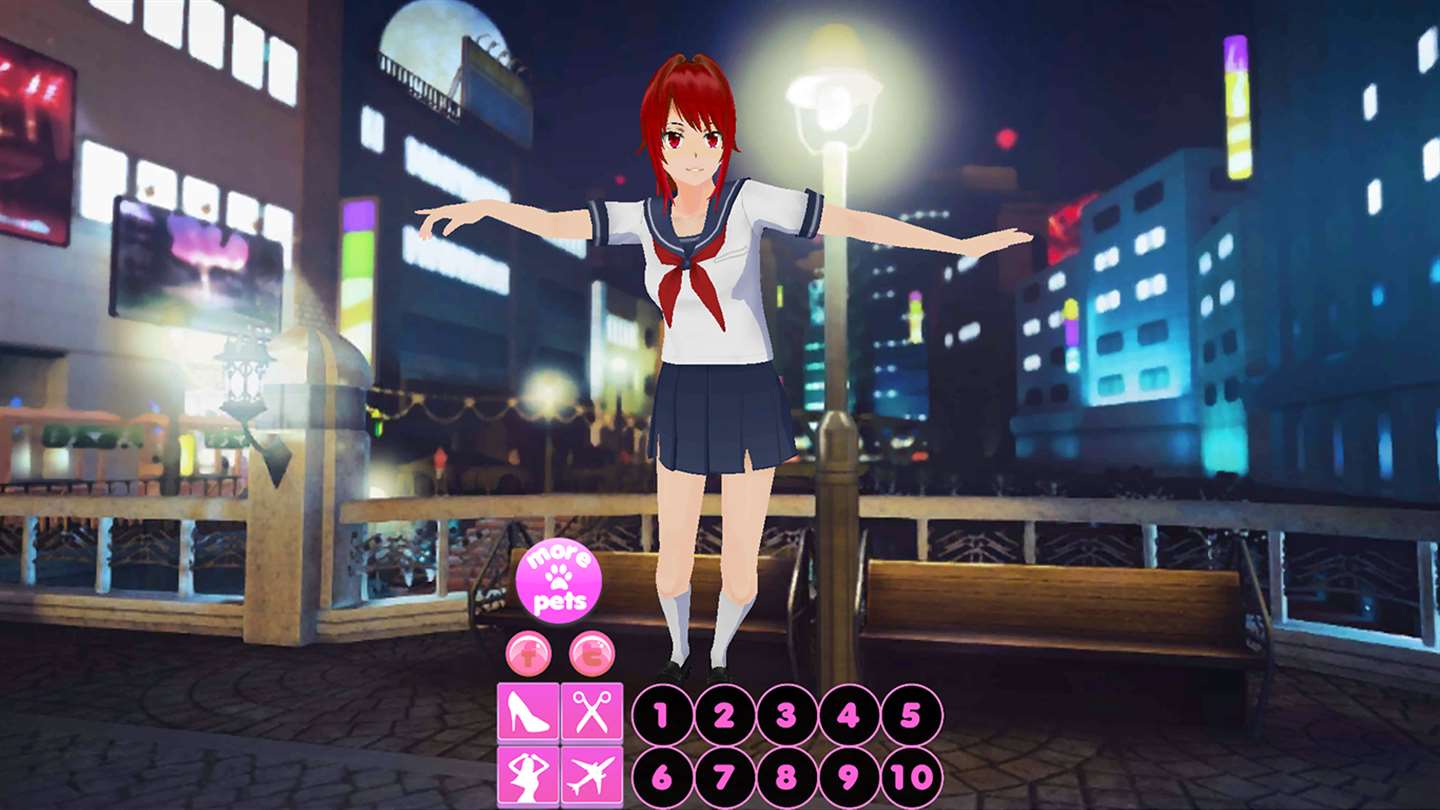1440x810 pixels.
Task: Open the airplane location category
Action: [x=592, y=776]
